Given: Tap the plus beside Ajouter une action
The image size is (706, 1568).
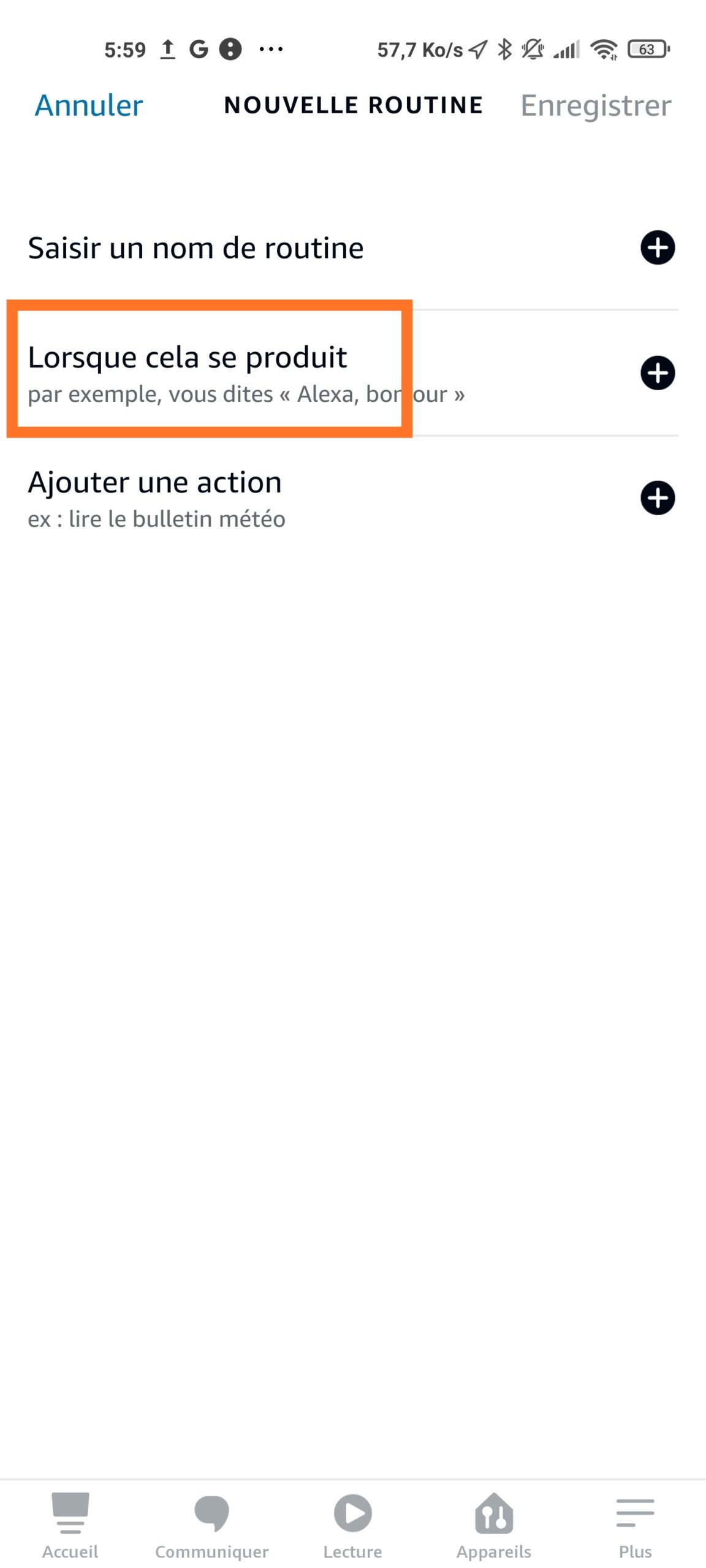Looking at the screenshot, I should [x=658, y=497].
